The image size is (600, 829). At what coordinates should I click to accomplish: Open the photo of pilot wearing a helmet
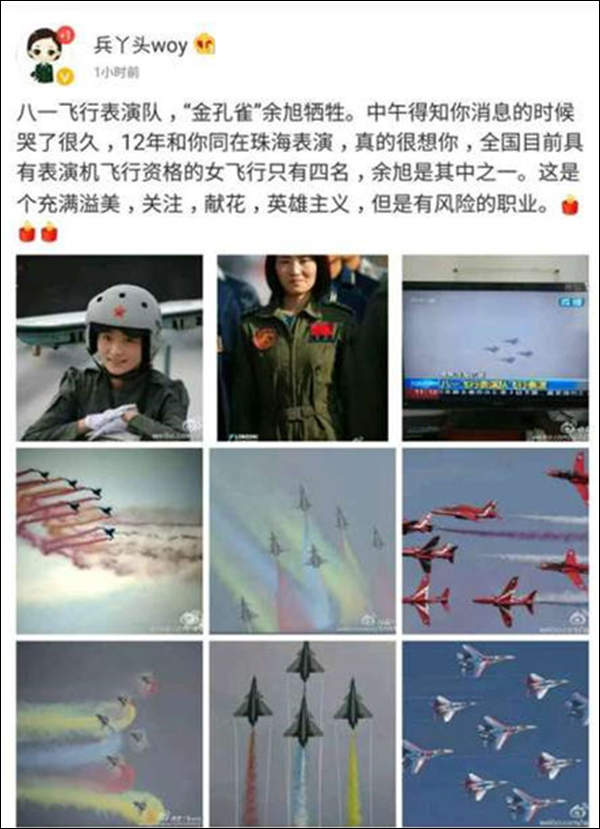coord(109,348)
